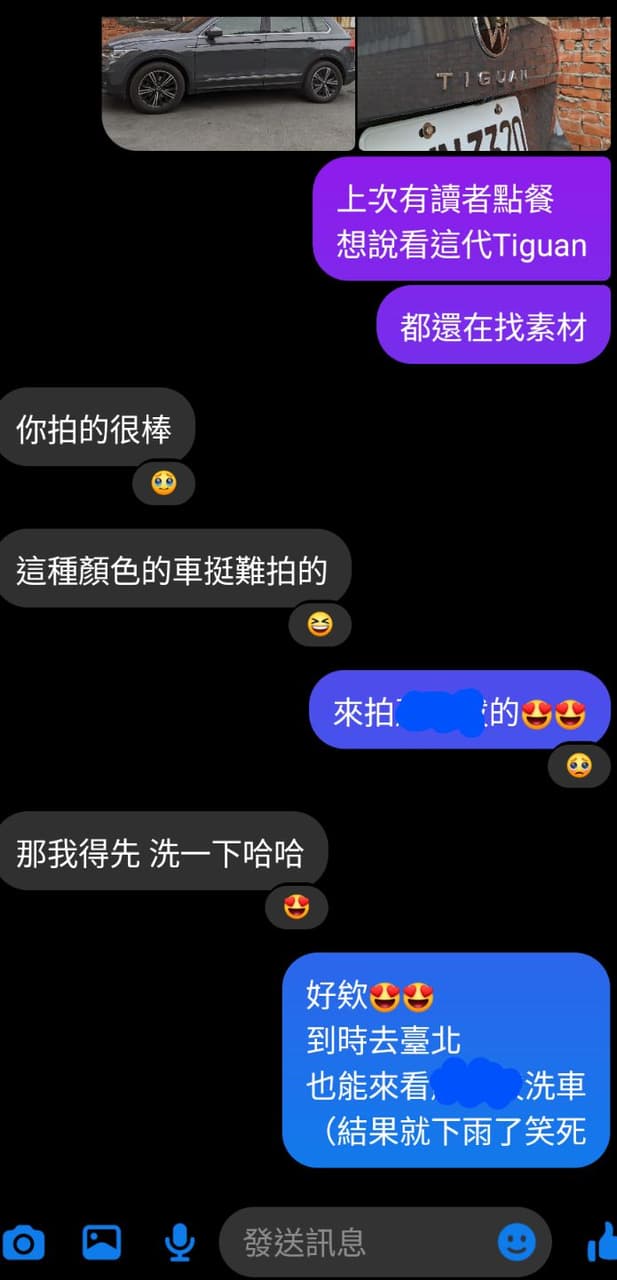View reaction on 你拍的很棒 message

pos(163,484)
